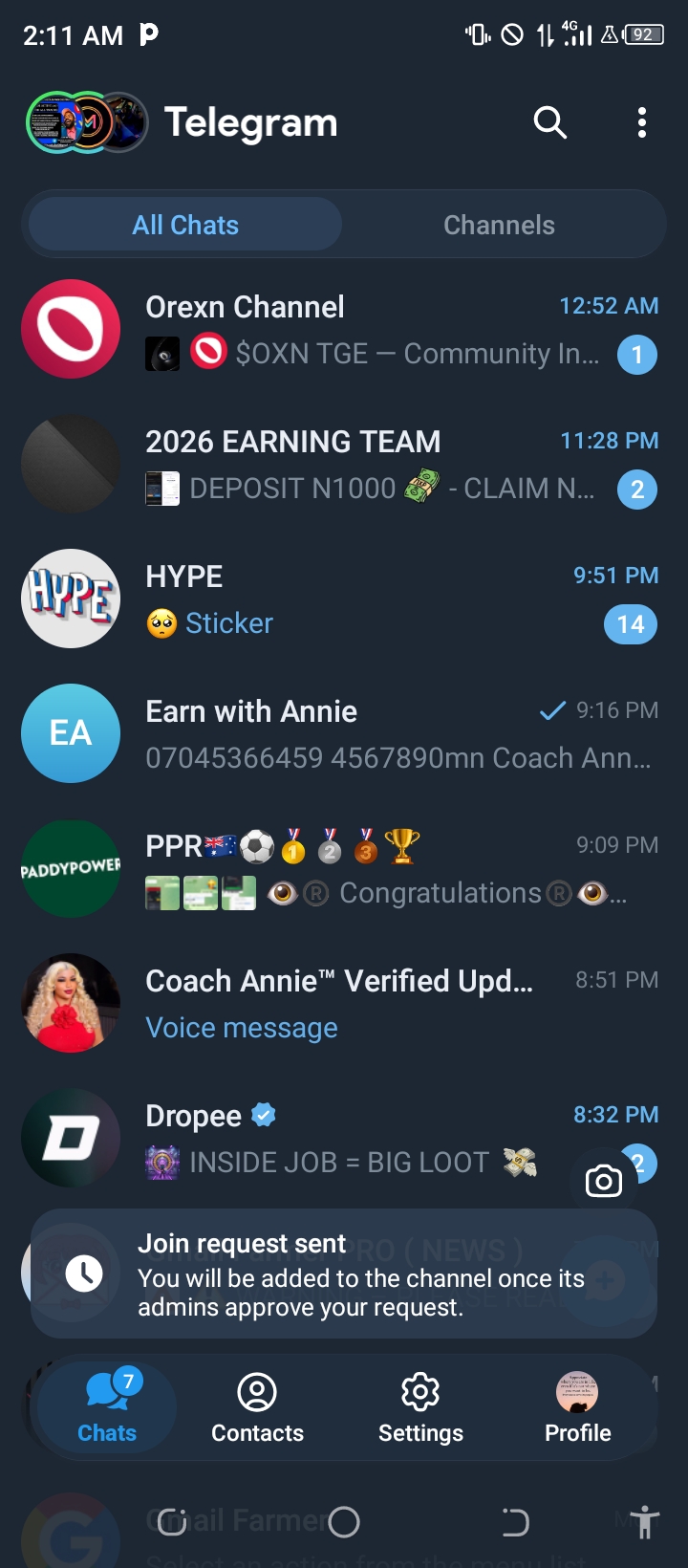Open the three-dot overflow menu

[642, 122]
